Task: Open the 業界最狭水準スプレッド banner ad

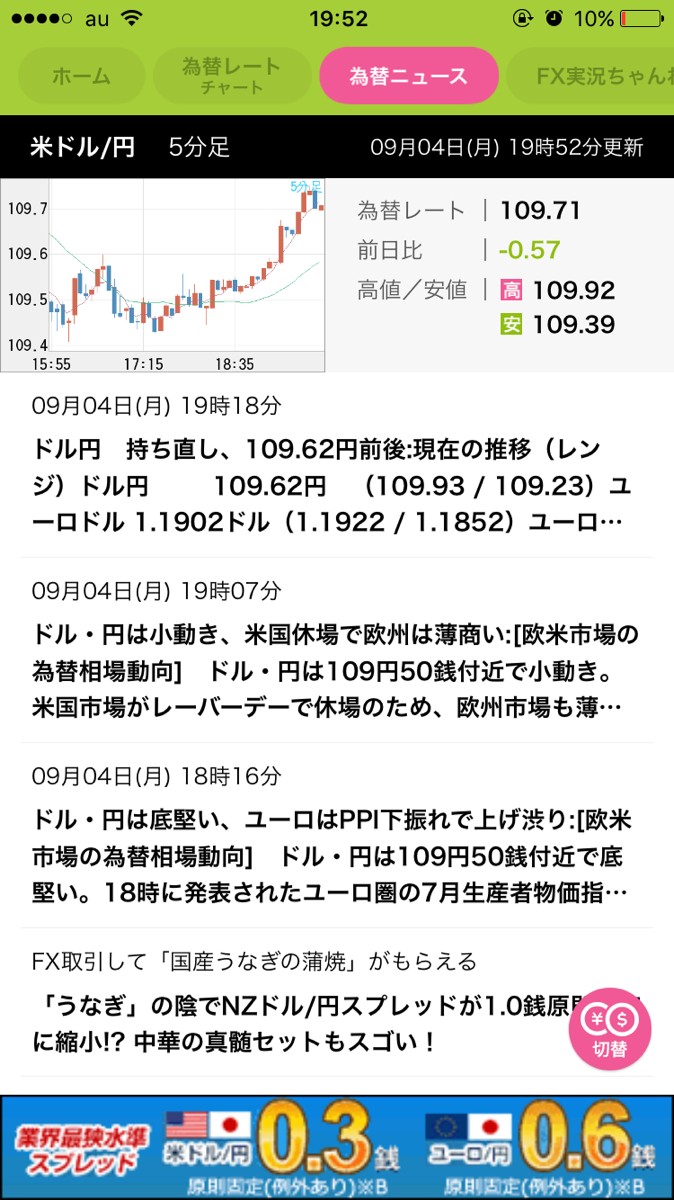Action: pyautogui.click(x=337, y=1147)
